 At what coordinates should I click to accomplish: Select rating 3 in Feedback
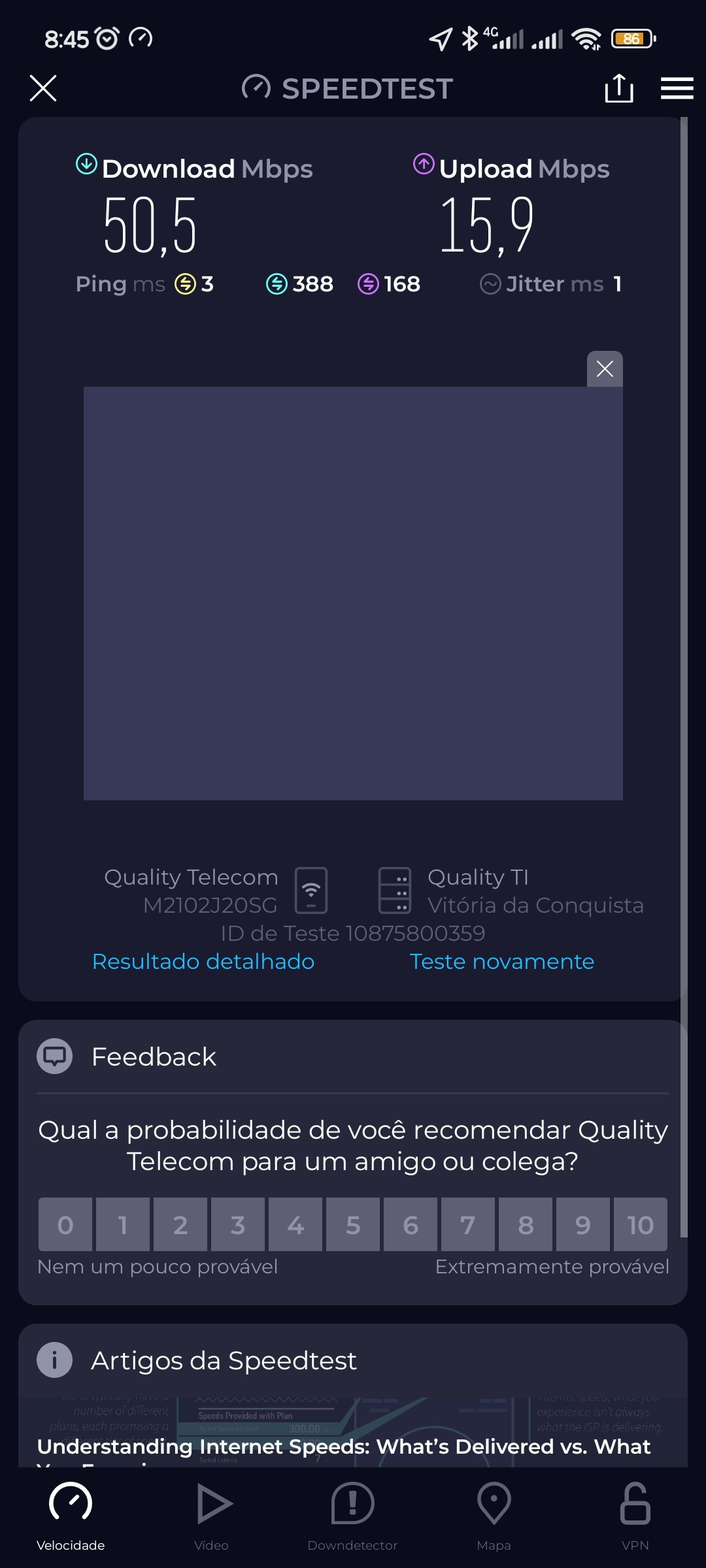click(x=238, y=1225)
